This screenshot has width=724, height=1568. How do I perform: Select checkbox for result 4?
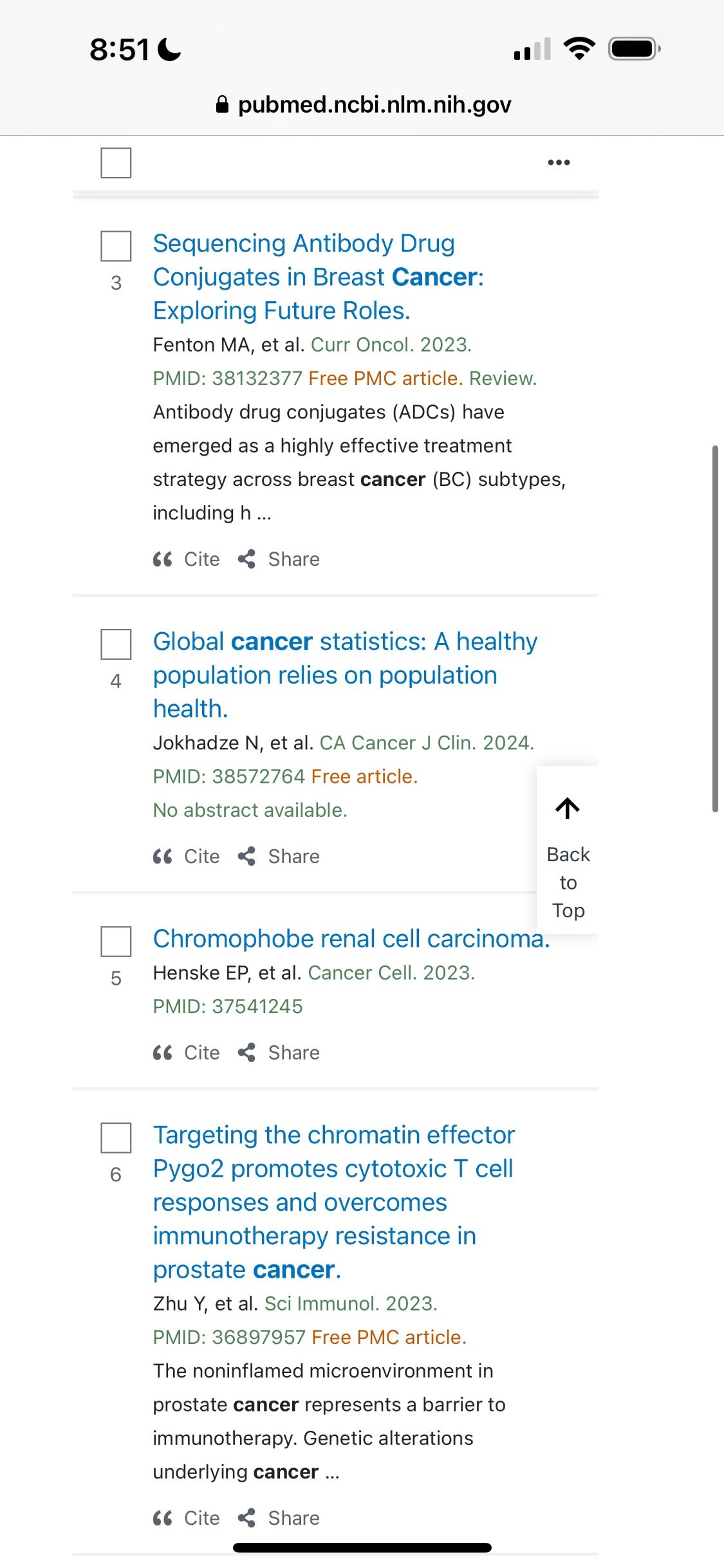(x=116, y=644)
